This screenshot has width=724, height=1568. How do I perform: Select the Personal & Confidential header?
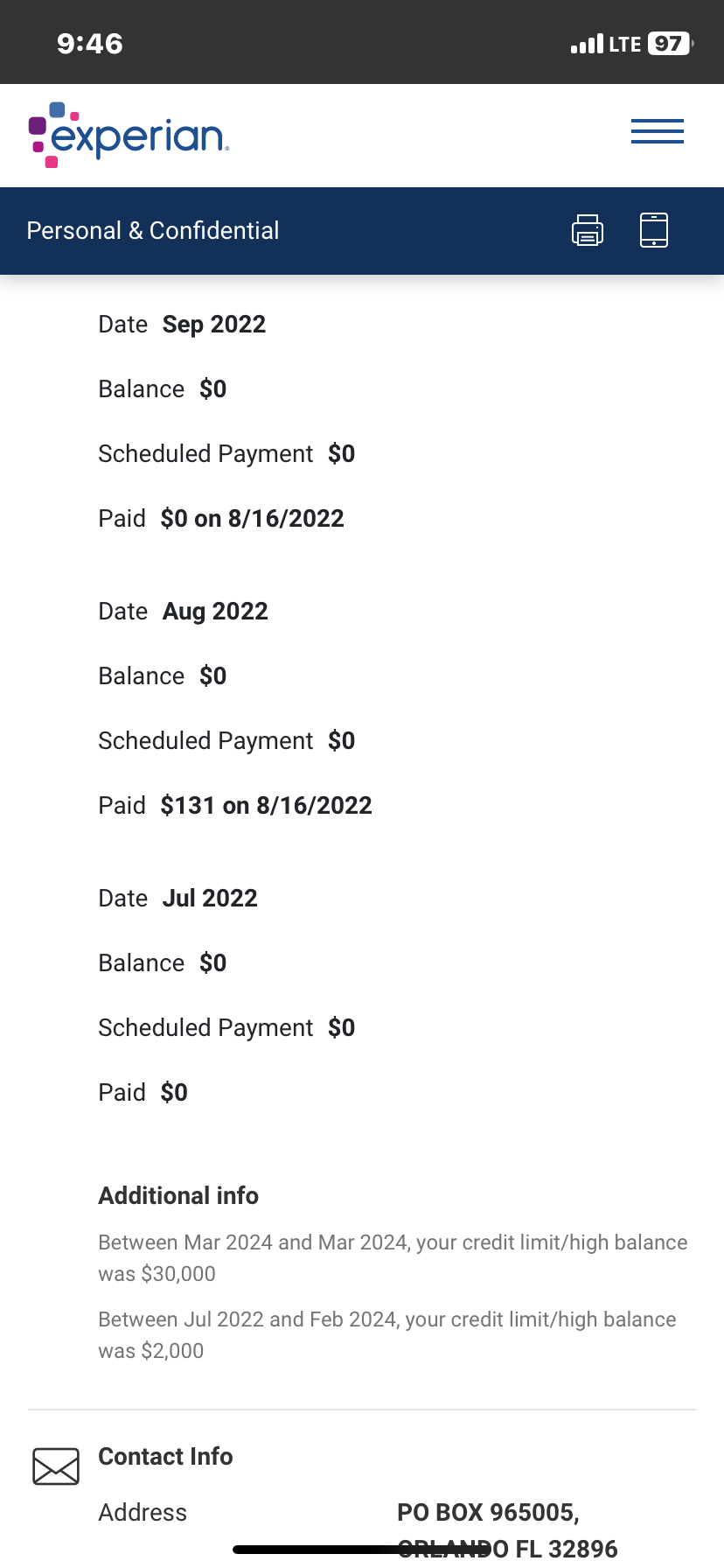click(153, 230)
